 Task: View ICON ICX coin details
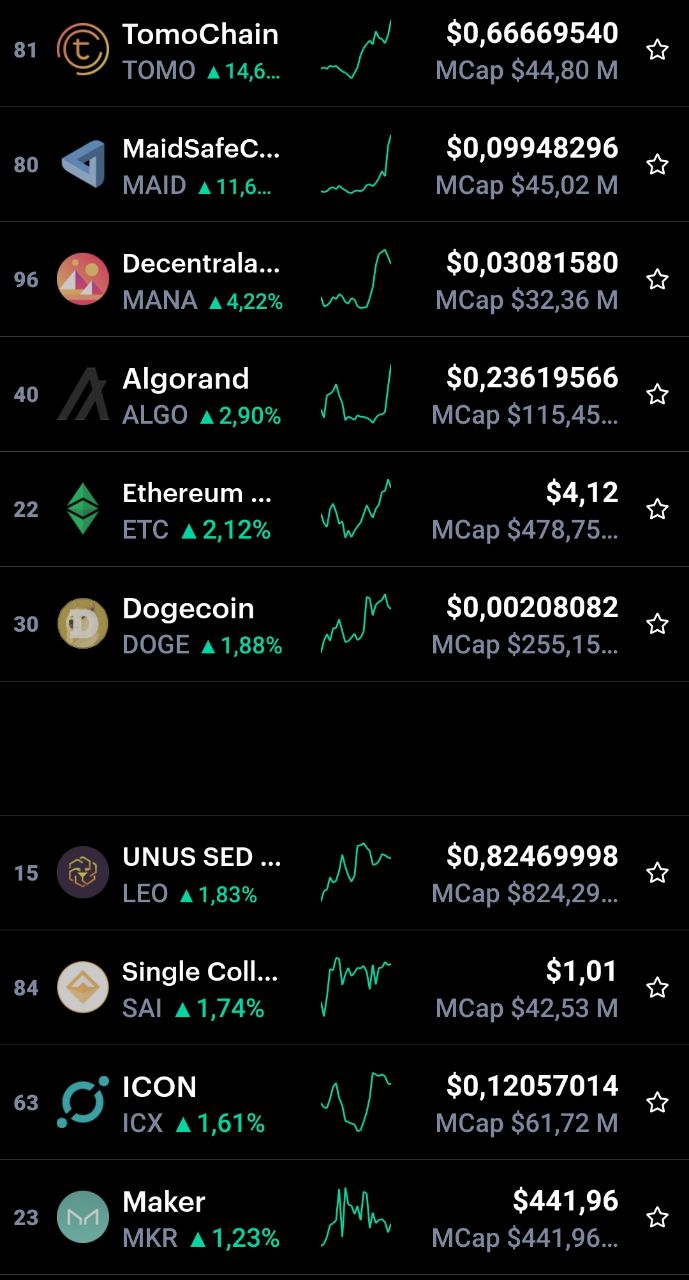coord(344,1103)
